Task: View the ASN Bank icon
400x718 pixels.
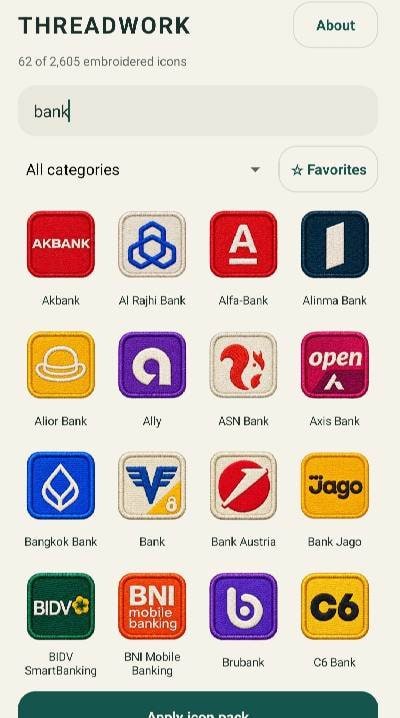Action: [x=243, y=364]
